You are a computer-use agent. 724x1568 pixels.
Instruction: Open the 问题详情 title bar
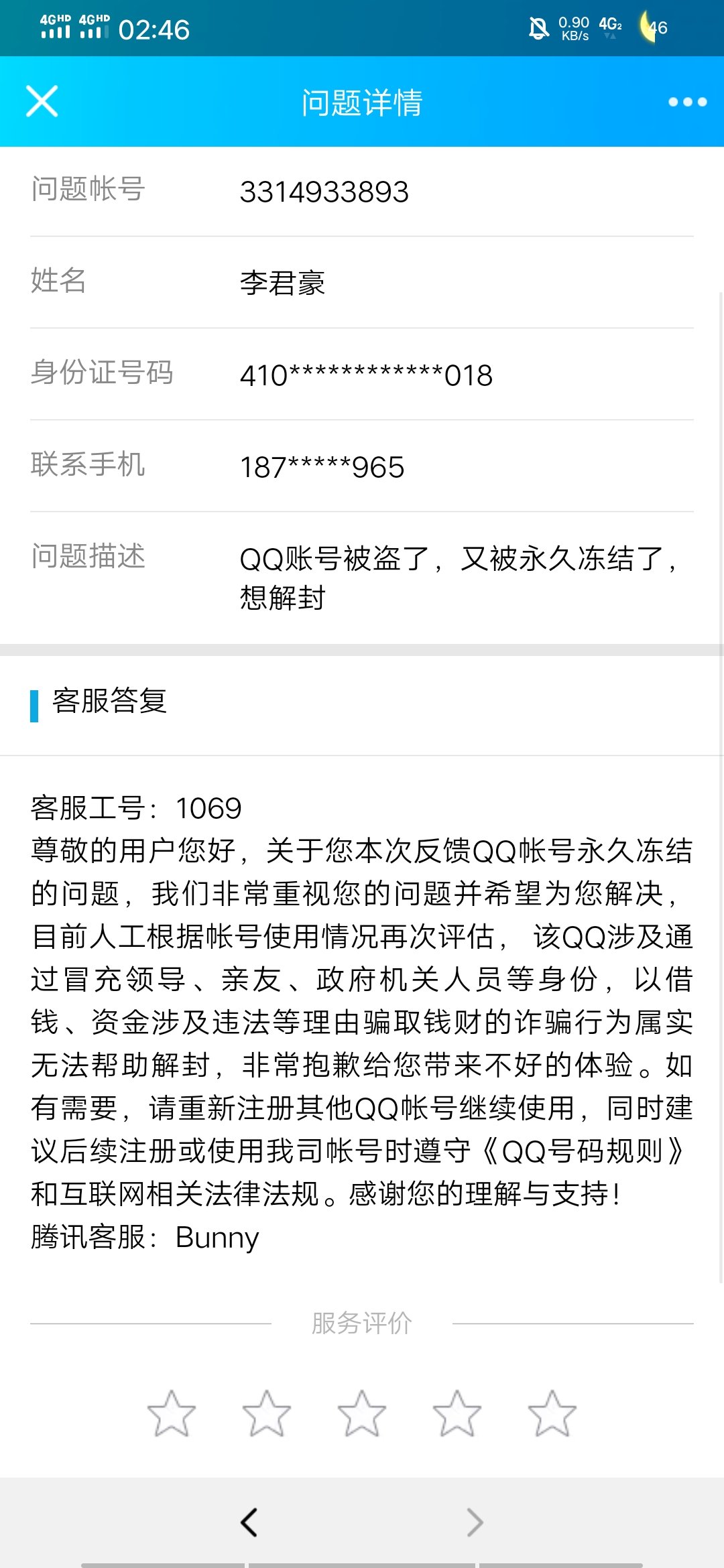(362, 102)
